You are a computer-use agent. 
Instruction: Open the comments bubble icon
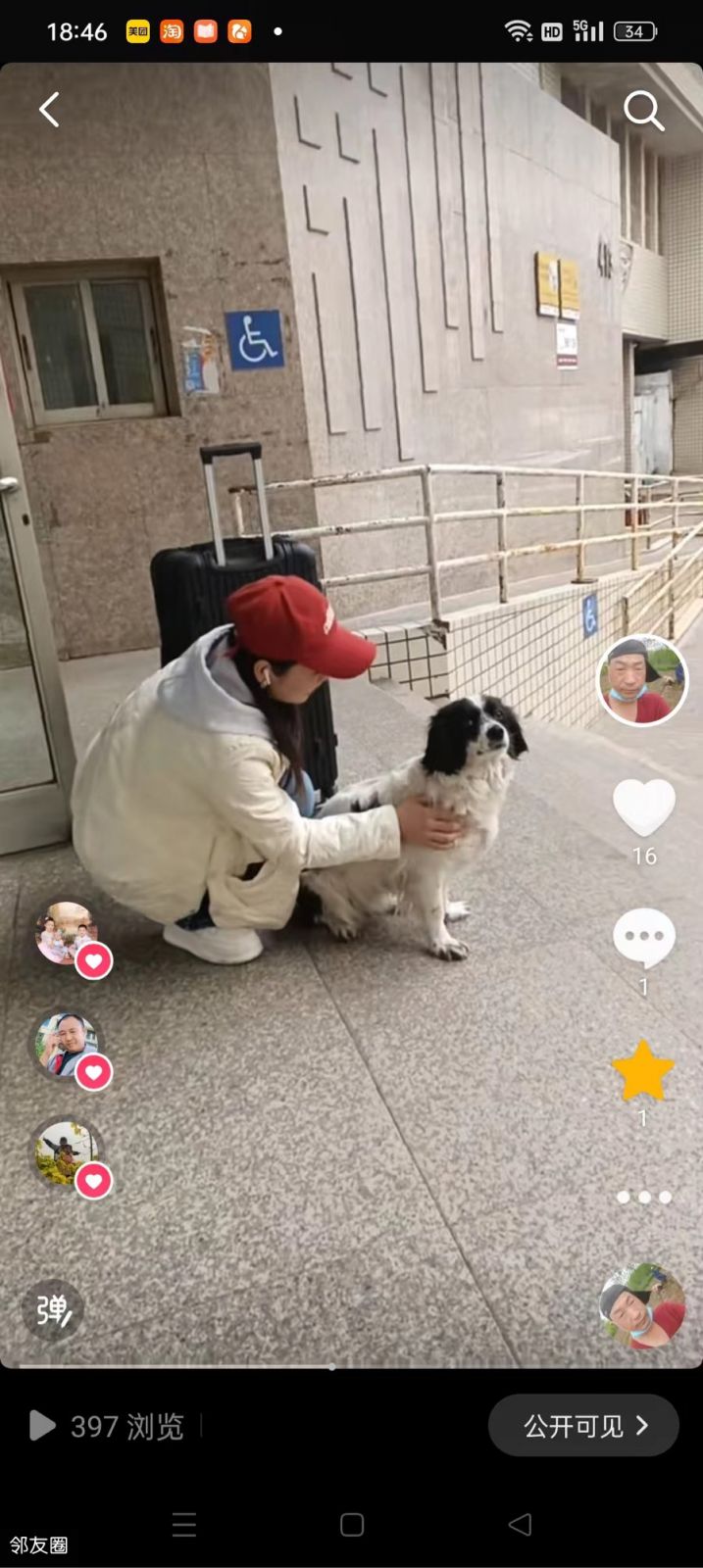[643, 938]
